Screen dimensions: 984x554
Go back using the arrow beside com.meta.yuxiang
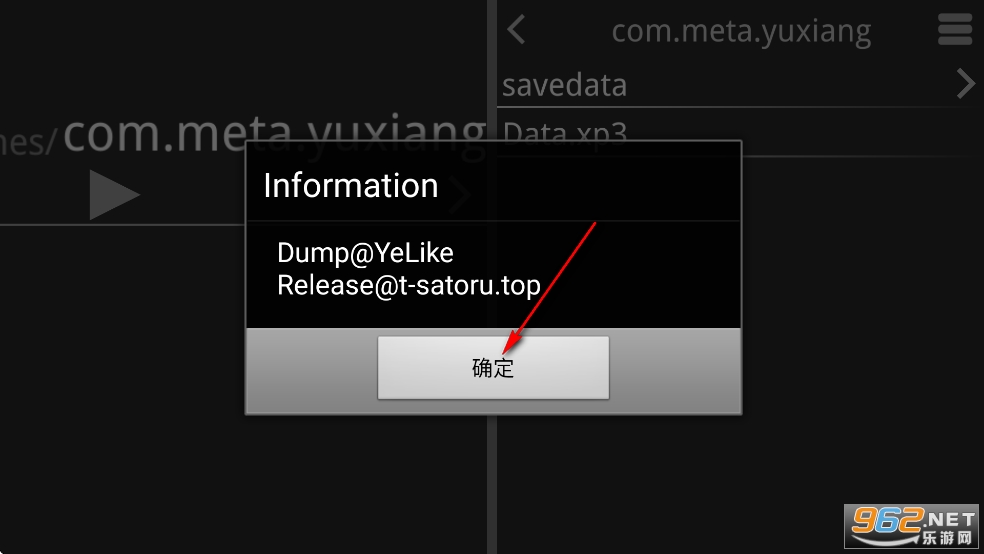coord(516,30)
